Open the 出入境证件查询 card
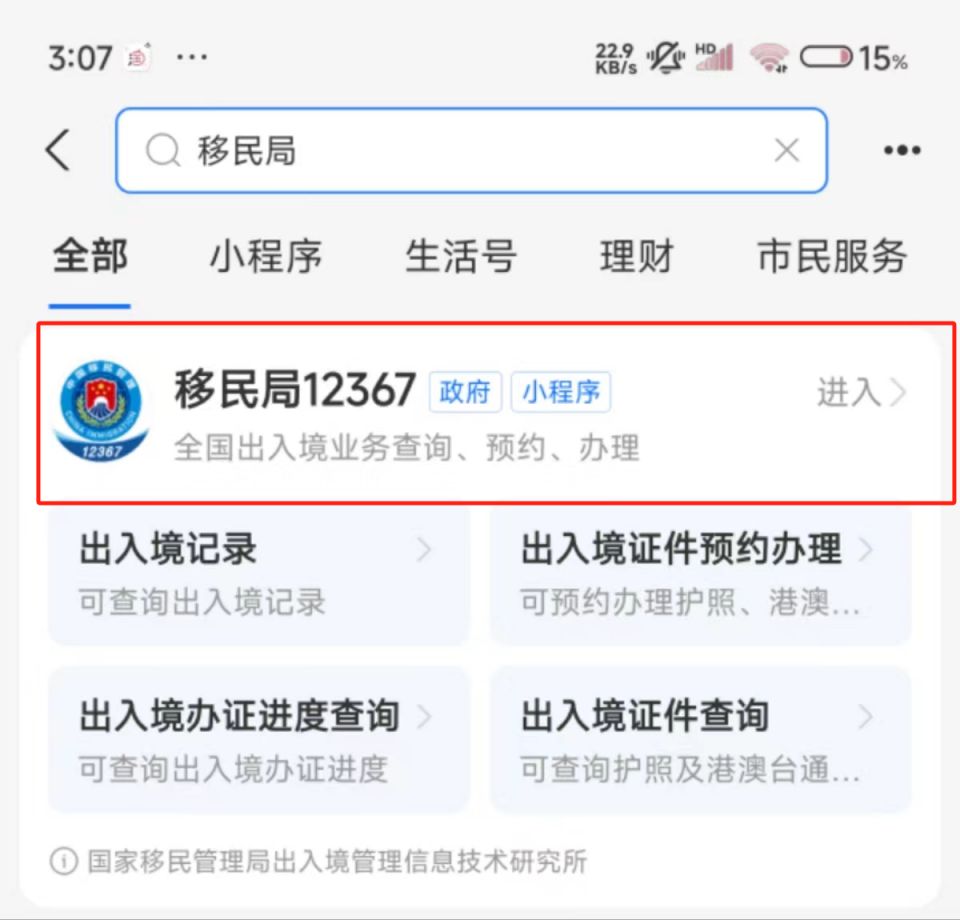Viewport: 960px width, 920px height. [x=699, y=741]
